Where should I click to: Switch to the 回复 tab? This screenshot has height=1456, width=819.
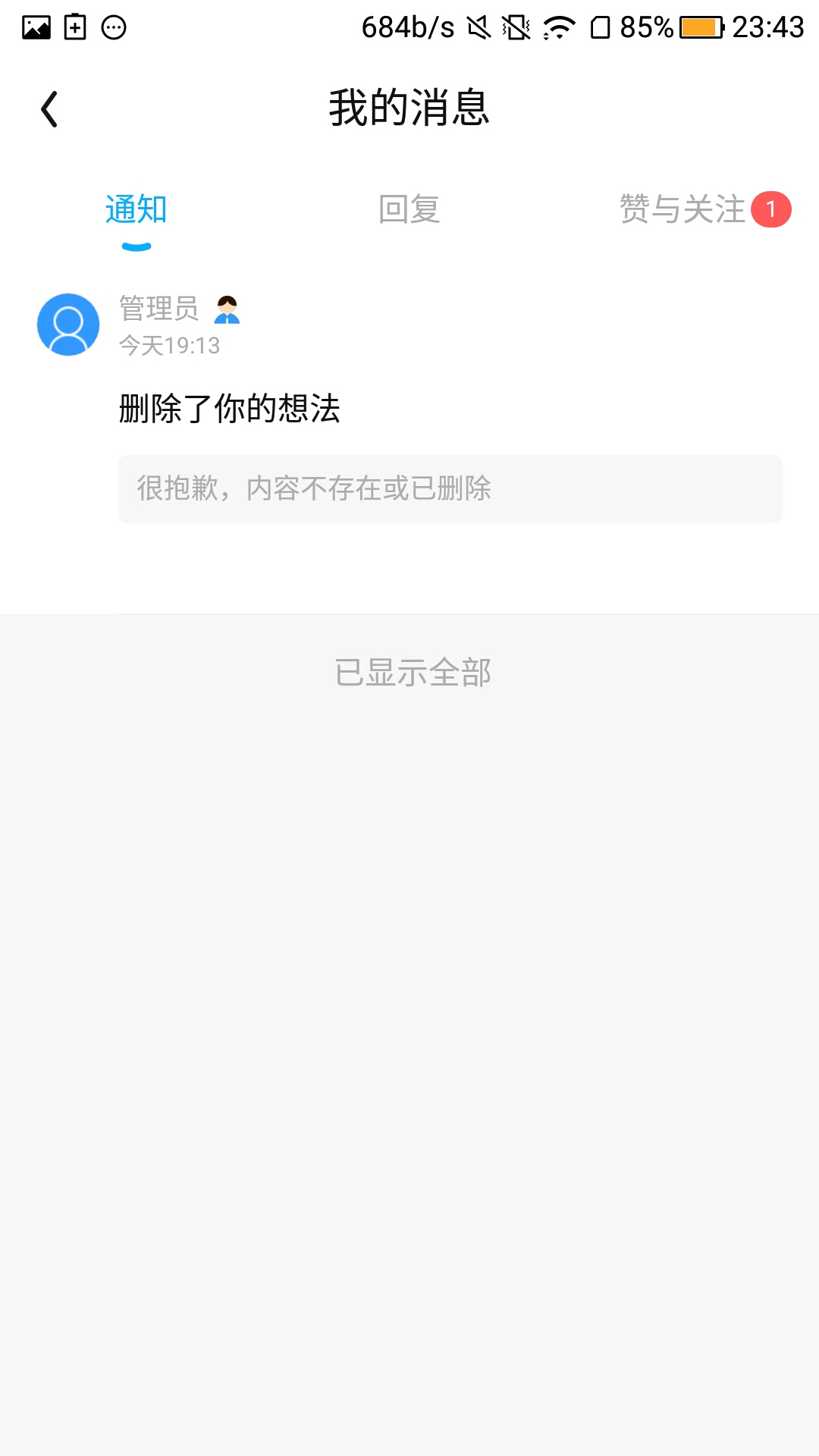click(x=409, y=209)
